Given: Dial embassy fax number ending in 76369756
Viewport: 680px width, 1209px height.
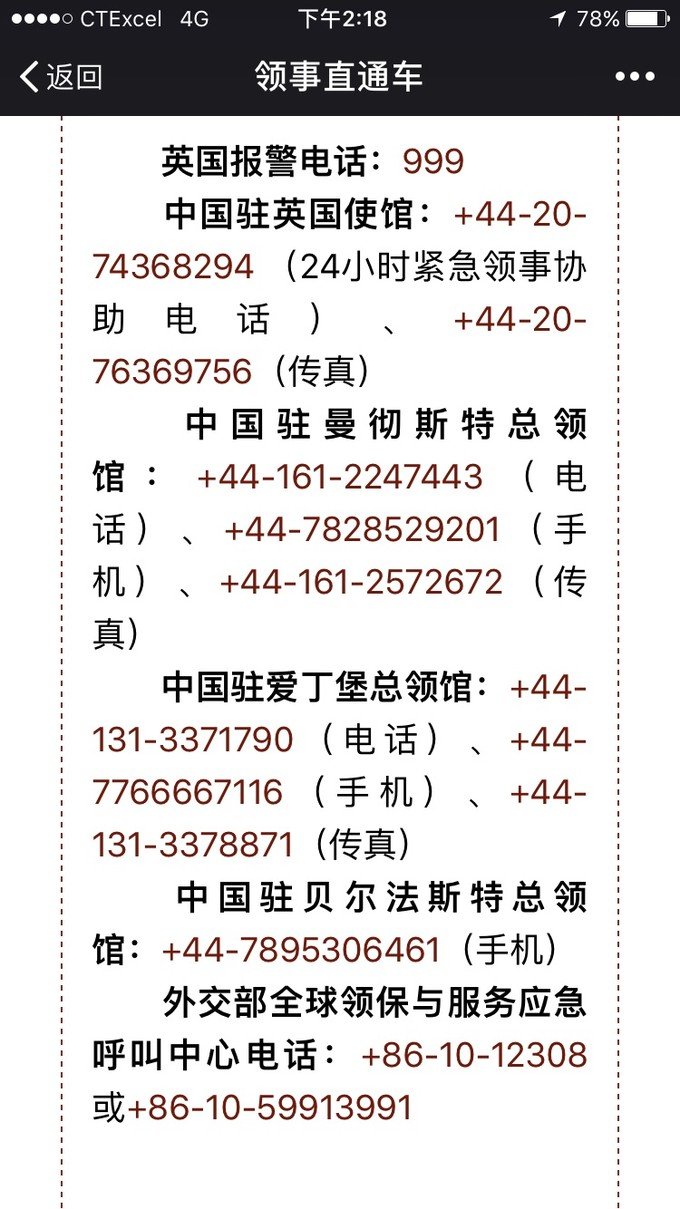Looking at the screenshot, I should pyautogui.click(x=172, y=371).
